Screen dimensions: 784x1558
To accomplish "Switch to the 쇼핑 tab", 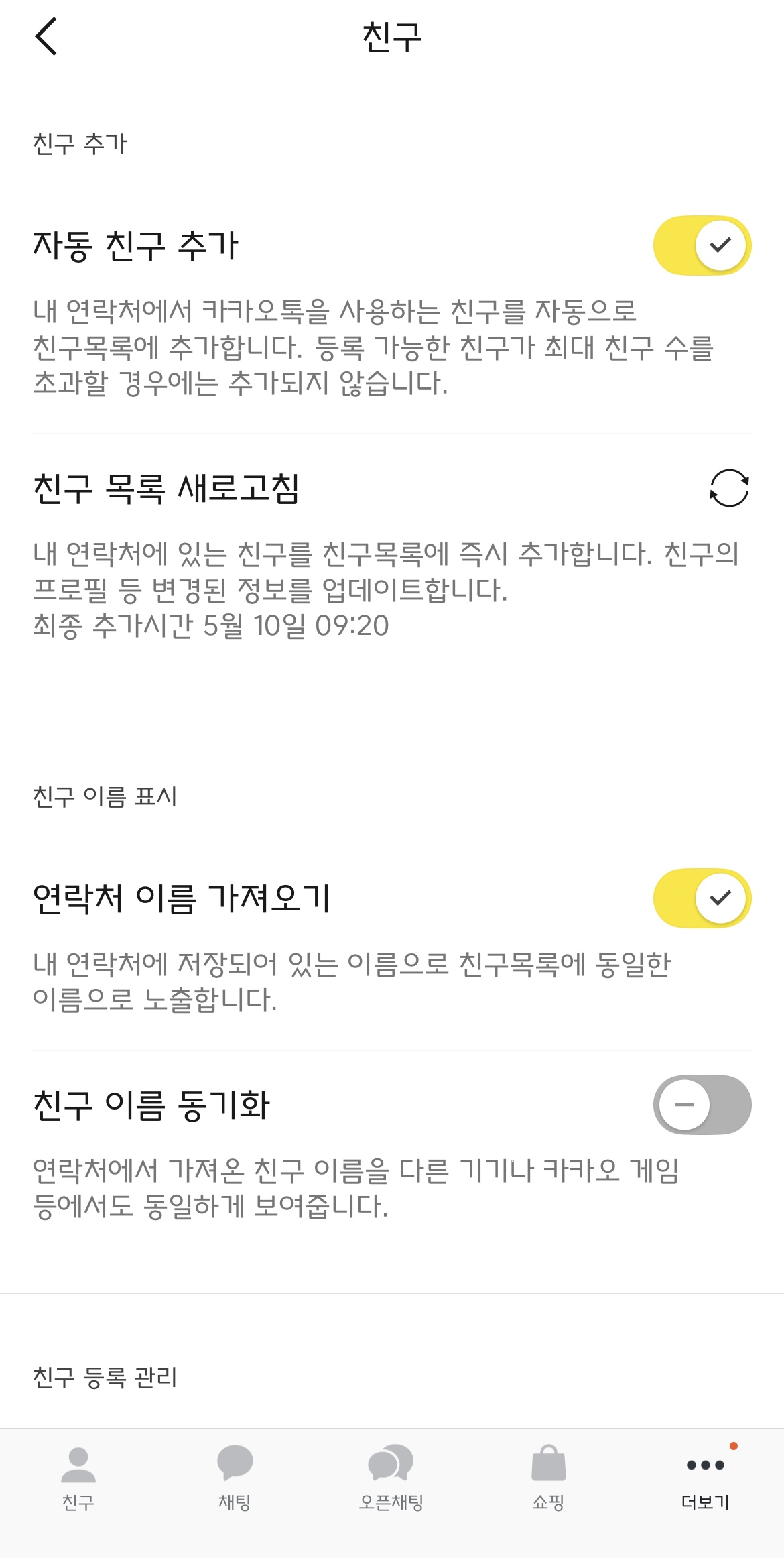I will [547, 1482].
